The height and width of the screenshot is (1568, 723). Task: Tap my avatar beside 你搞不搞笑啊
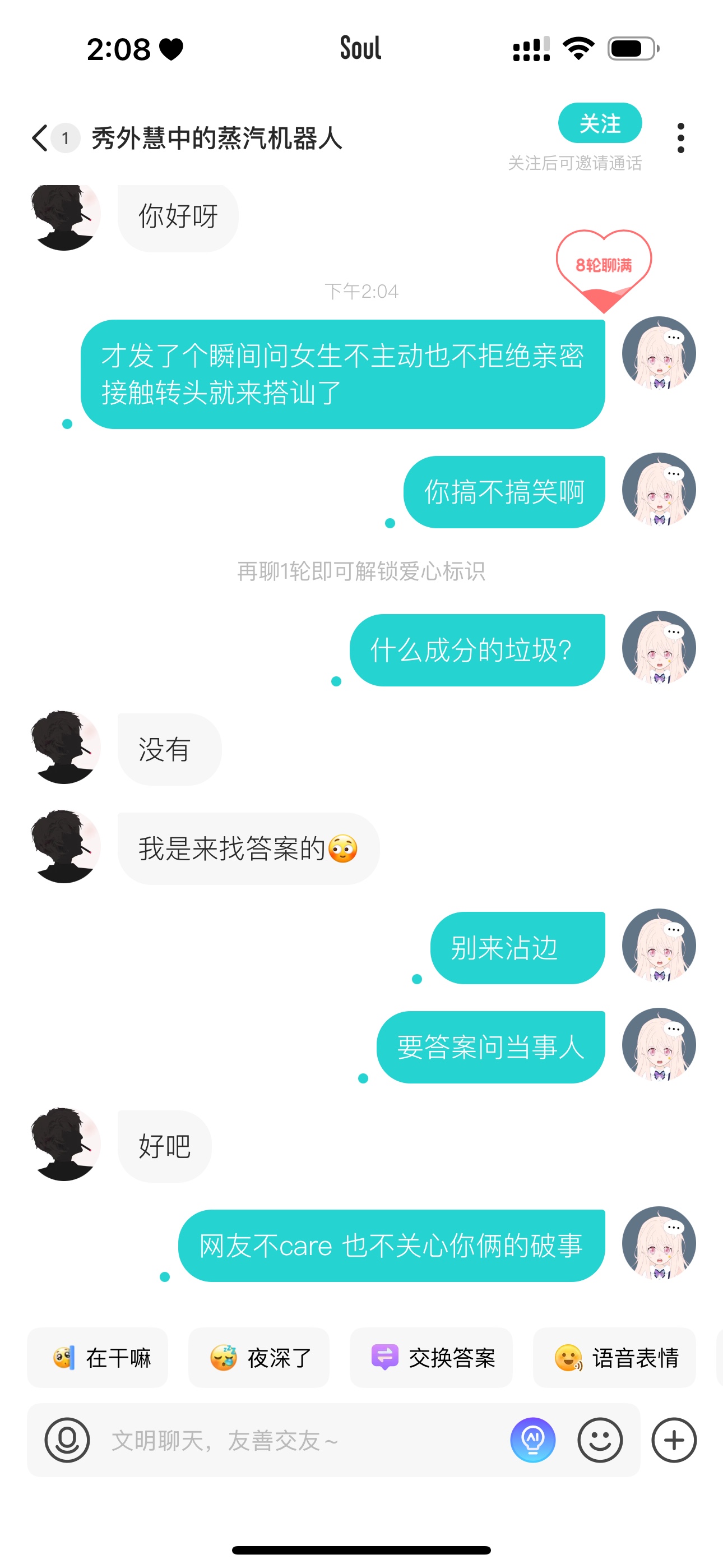tap(659, 490)
